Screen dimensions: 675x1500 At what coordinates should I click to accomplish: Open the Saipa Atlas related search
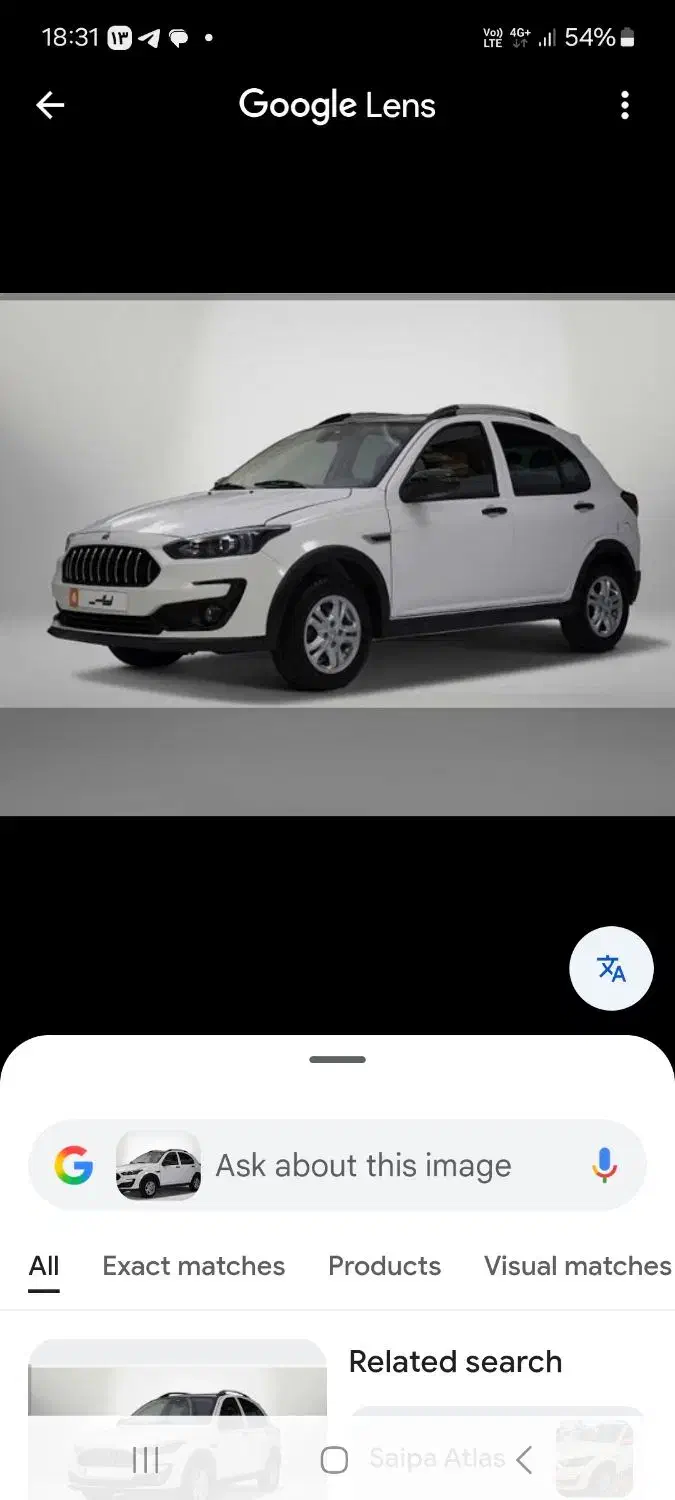tap(497, 1455)
